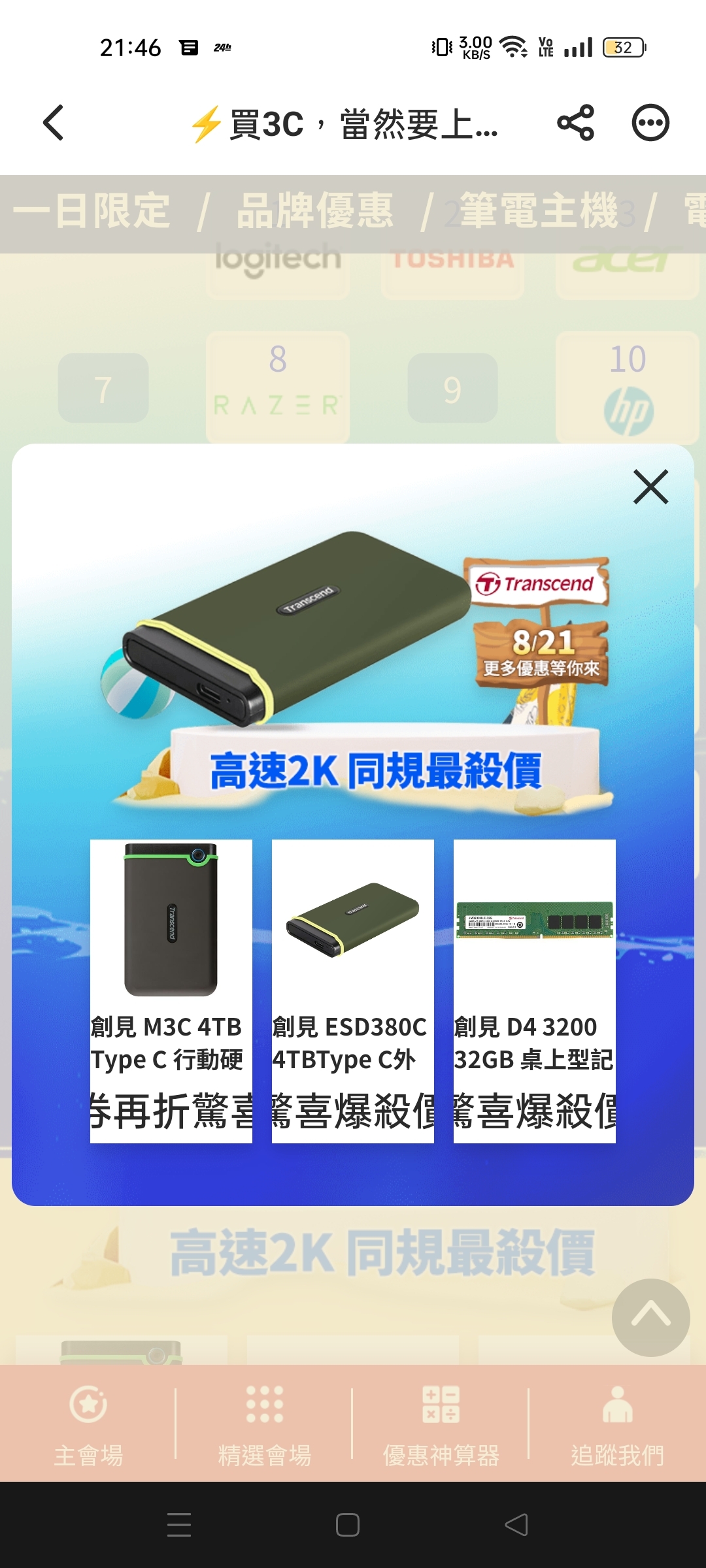The image size is (706, 1568).
Task: Open 創見 D4 3200 32GB memory card
Action: click(535, 990)
